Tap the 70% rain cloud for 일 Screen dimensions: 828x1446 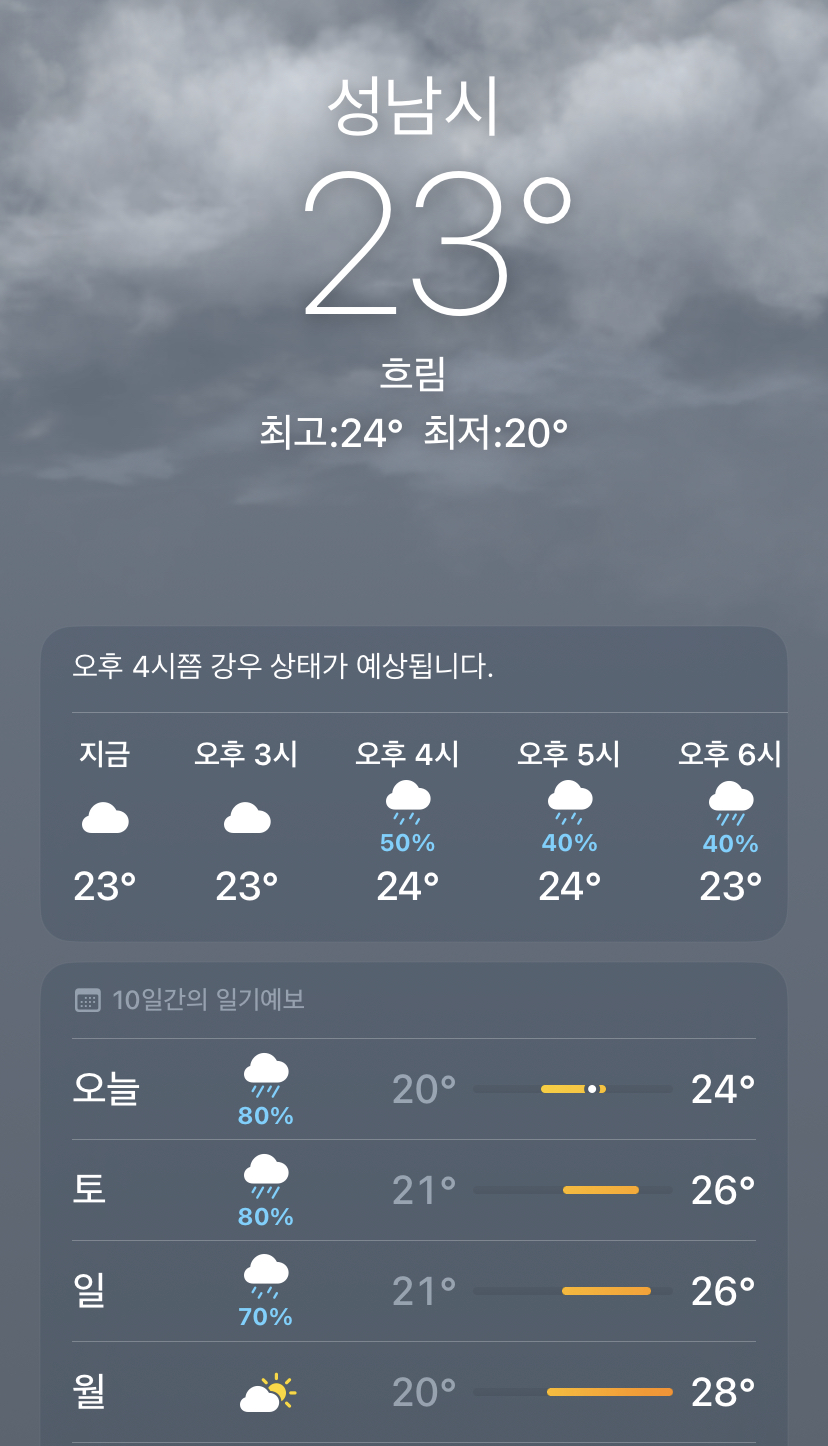263,1280
